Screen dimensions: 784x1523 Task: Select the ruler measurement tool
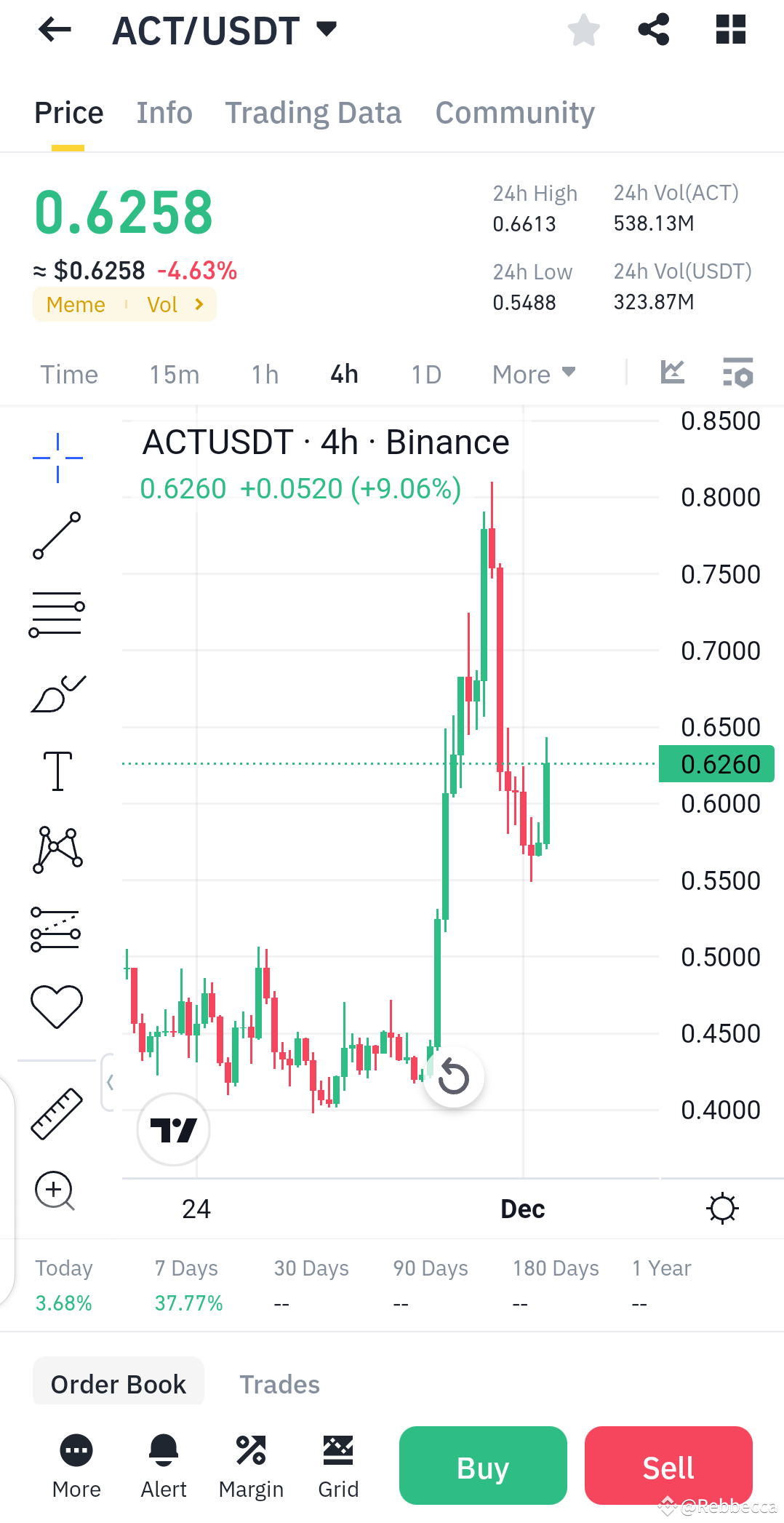coord(57,1111)
